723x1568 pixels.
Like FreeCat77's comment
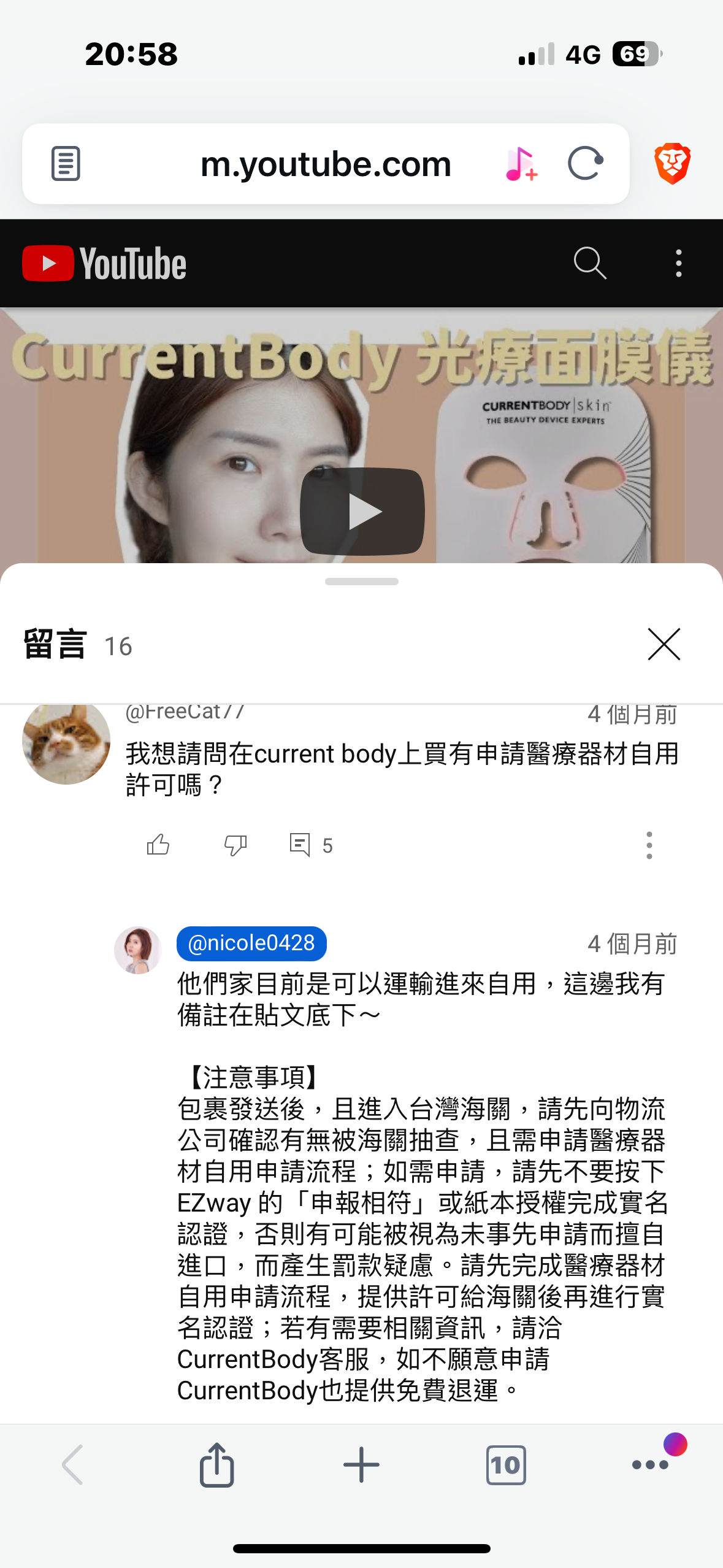[158, 845]
